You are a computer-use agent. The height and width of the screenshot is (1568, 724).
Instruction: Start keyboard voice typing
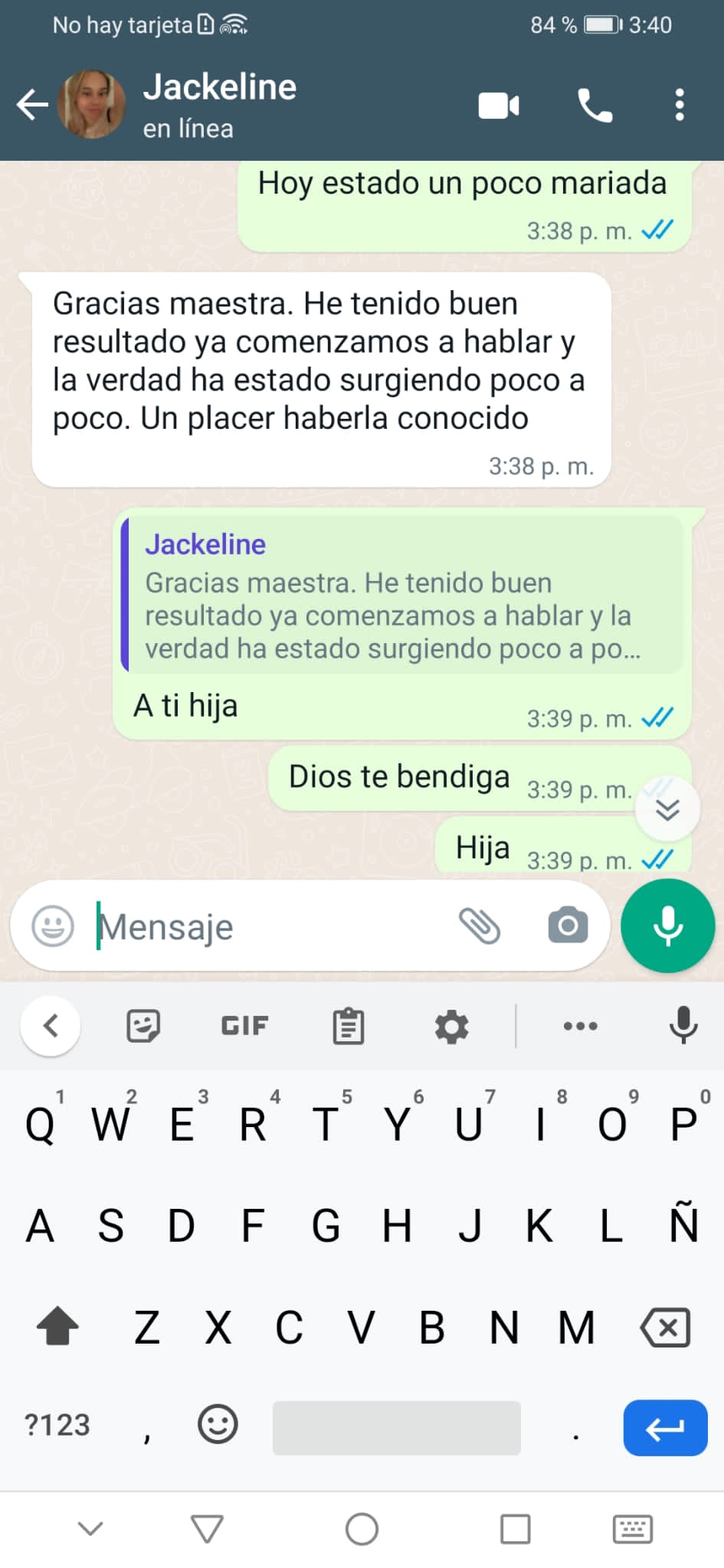683,1026
